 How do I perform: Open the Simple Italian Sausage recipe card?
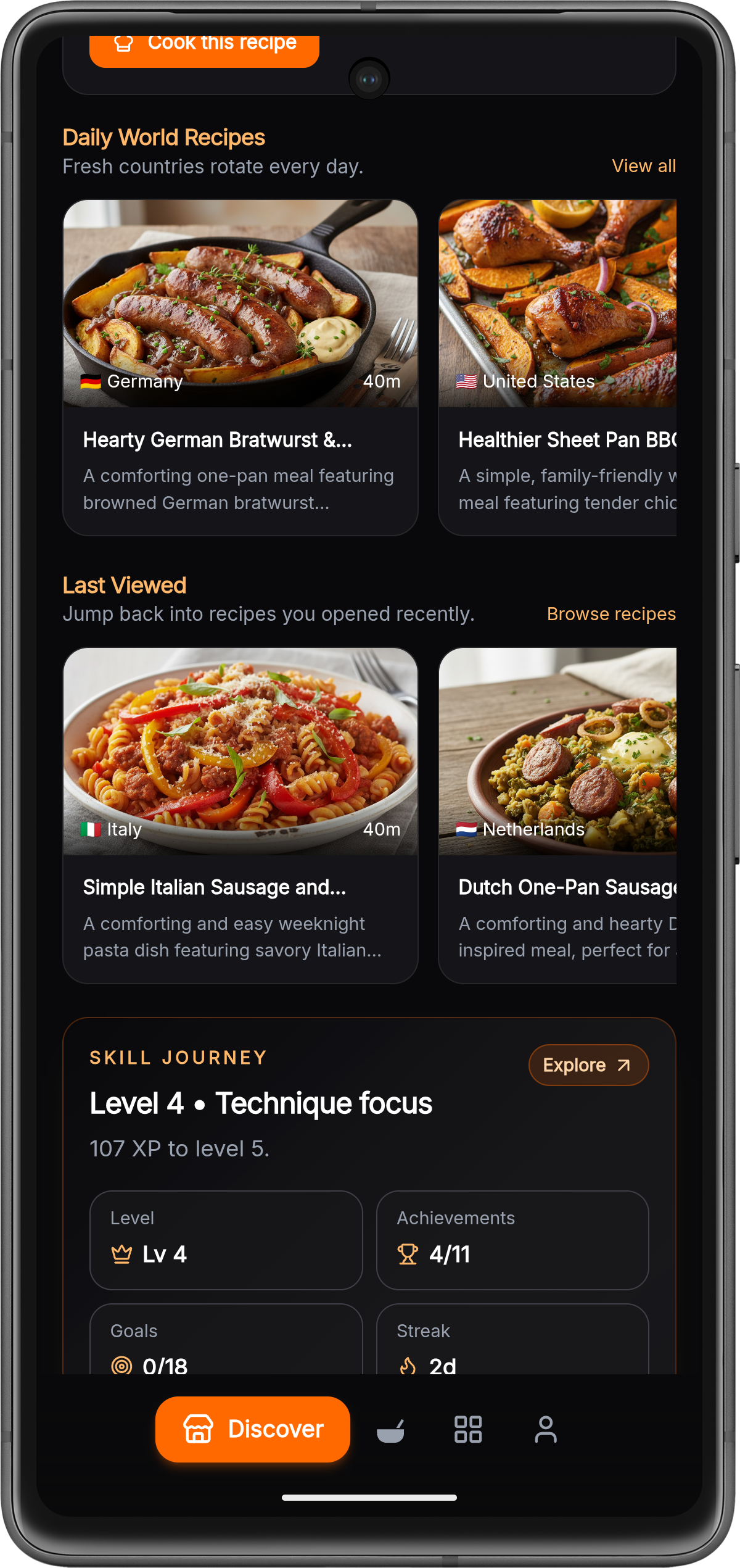(240, 815)
